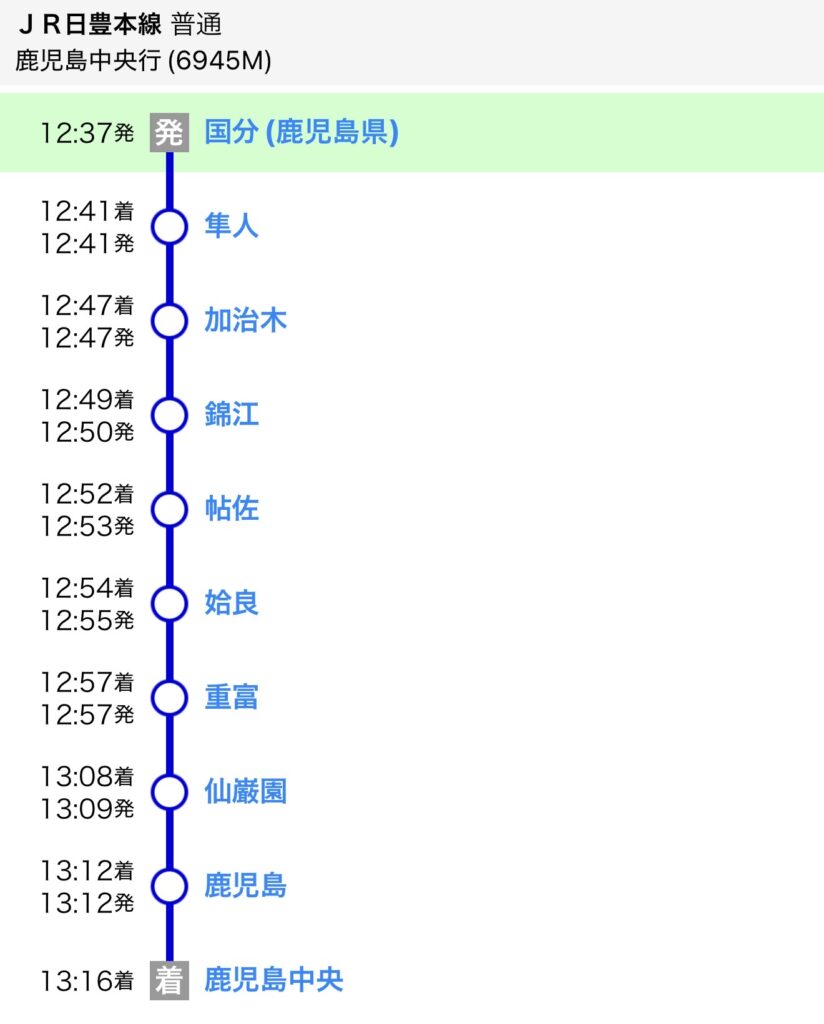Image resolution: width=824 pixels, height=1024 pixels.
Task: Select the 加治木 station link
Action: [245, 320]
